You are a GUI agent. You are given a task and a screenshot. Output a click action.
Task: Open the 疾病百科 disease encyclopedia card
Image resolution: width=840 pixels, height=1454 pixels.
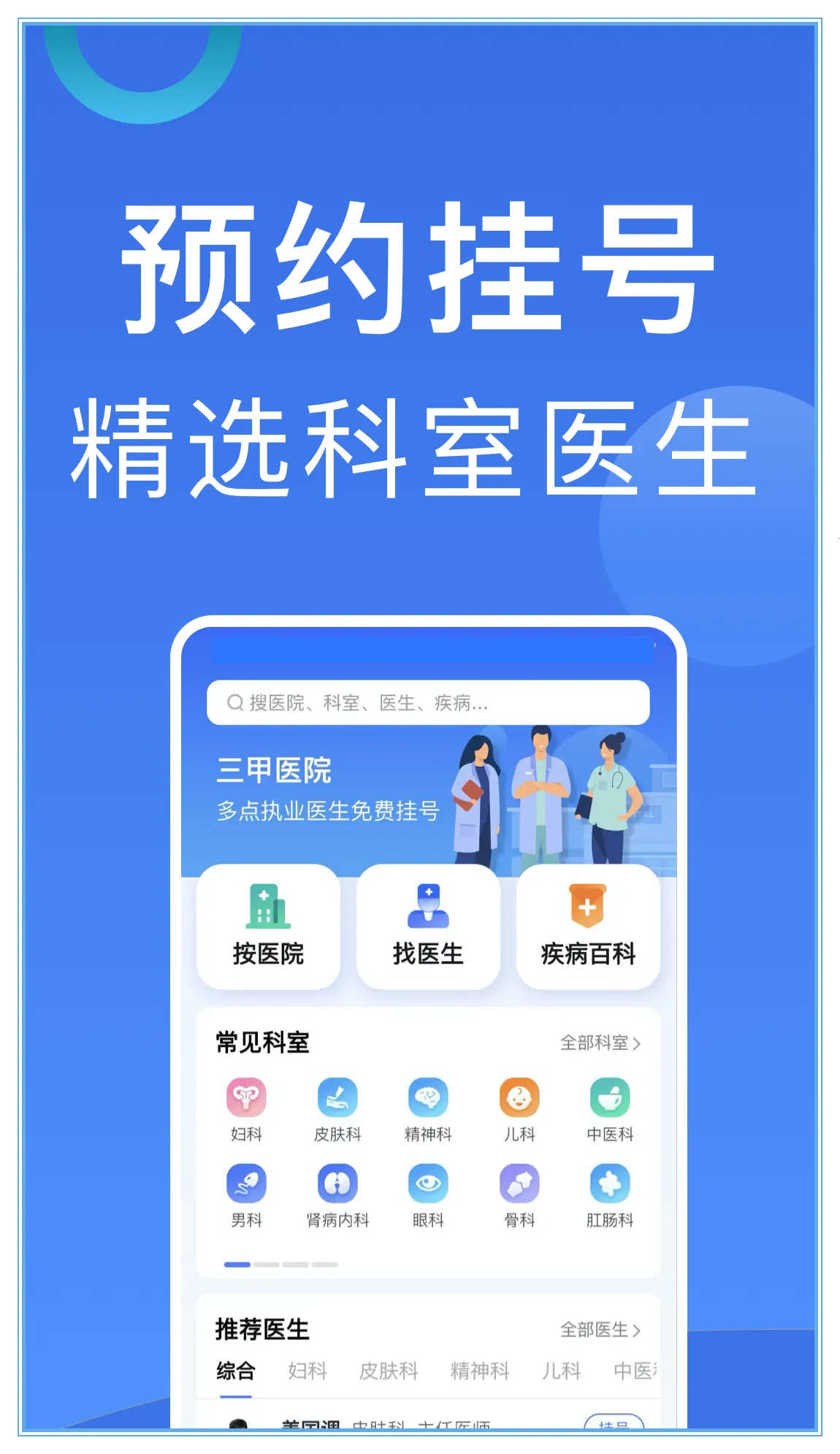click(x=588, y=926)
